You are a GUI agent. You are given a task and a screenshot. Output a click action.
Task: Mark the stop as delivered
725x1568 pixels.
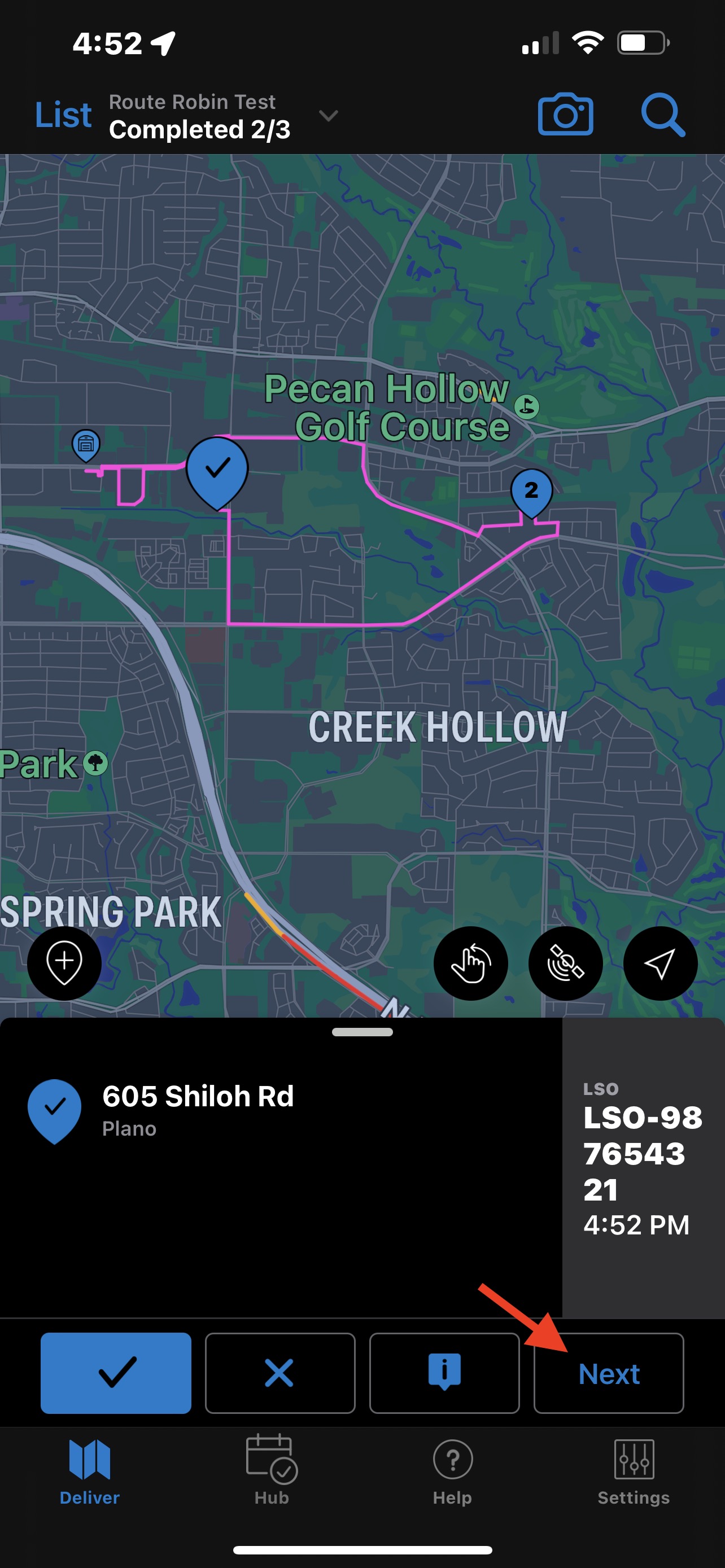click(116, 1373)
